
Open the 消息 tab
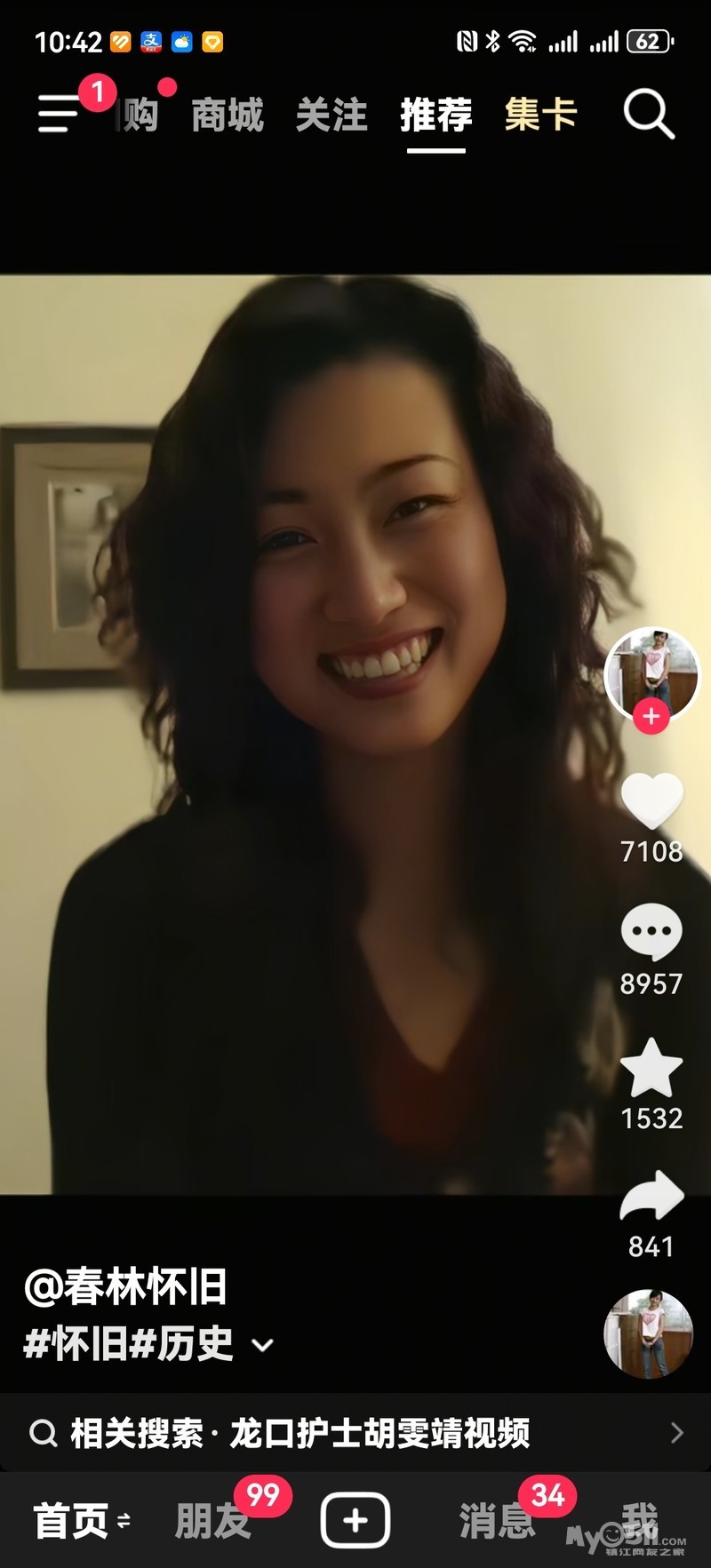tap(497, 1521)
